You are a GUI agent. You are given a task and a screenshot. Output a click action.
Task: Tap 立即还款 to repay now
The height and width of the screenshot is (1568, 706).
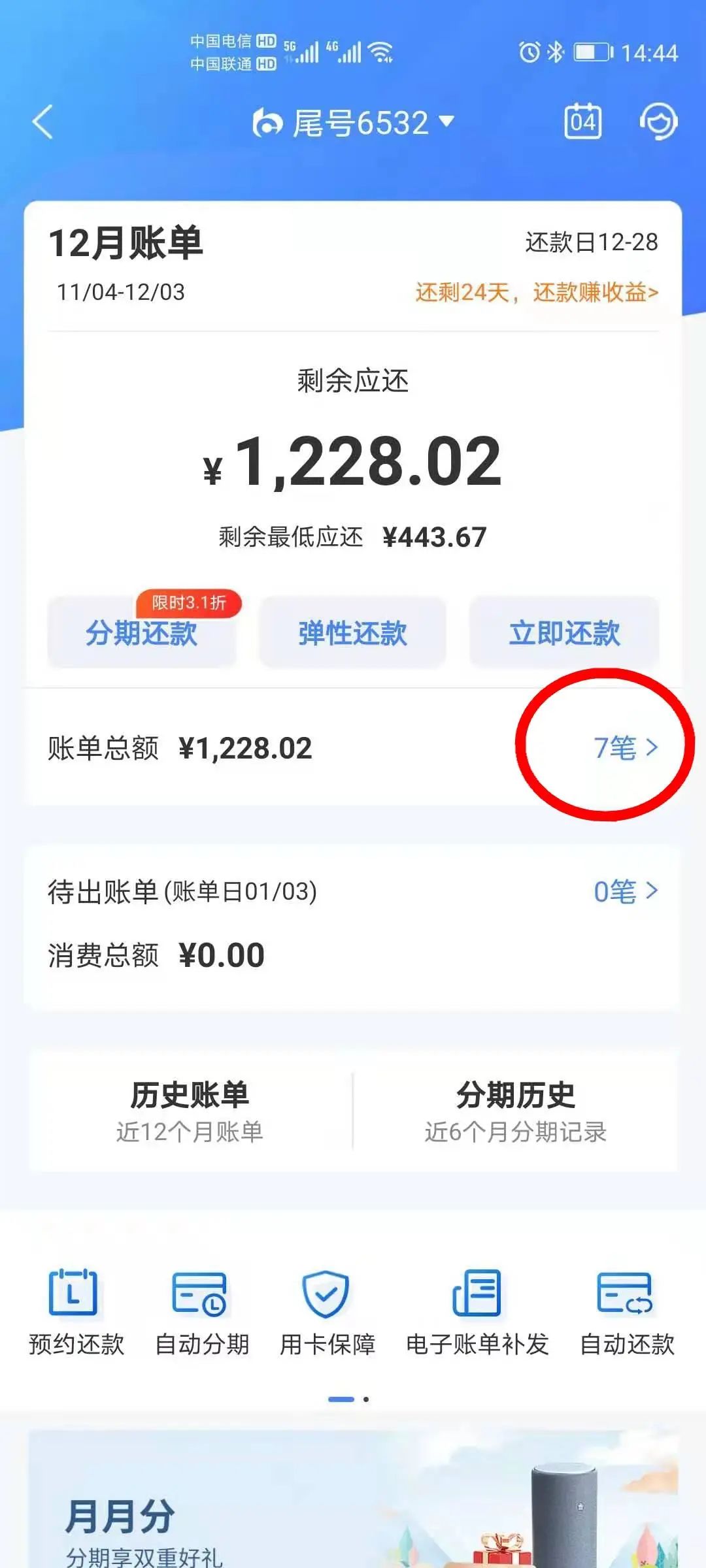tap(564, 632)
